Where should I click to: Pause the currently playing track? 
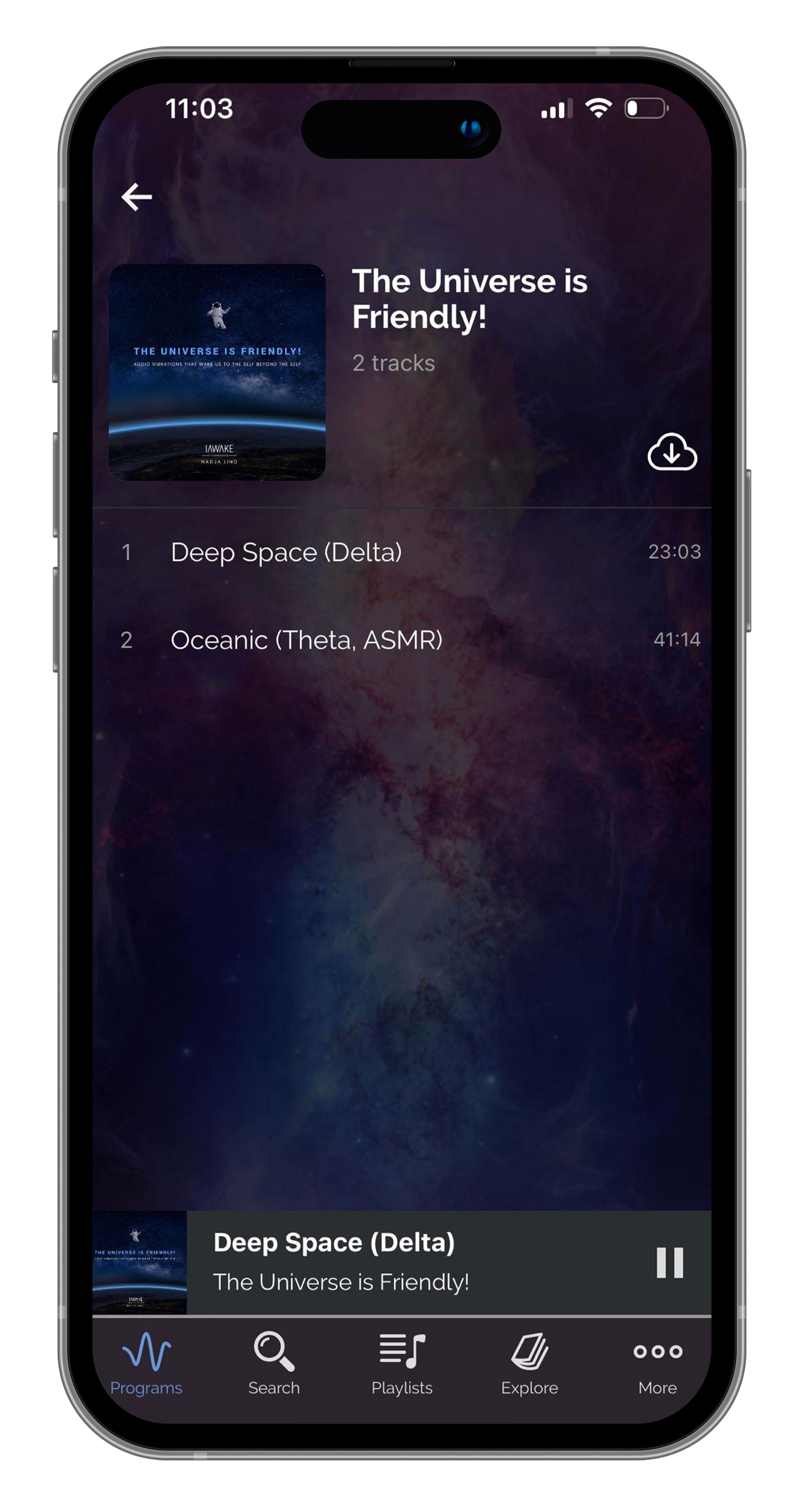coord(669,1262)
